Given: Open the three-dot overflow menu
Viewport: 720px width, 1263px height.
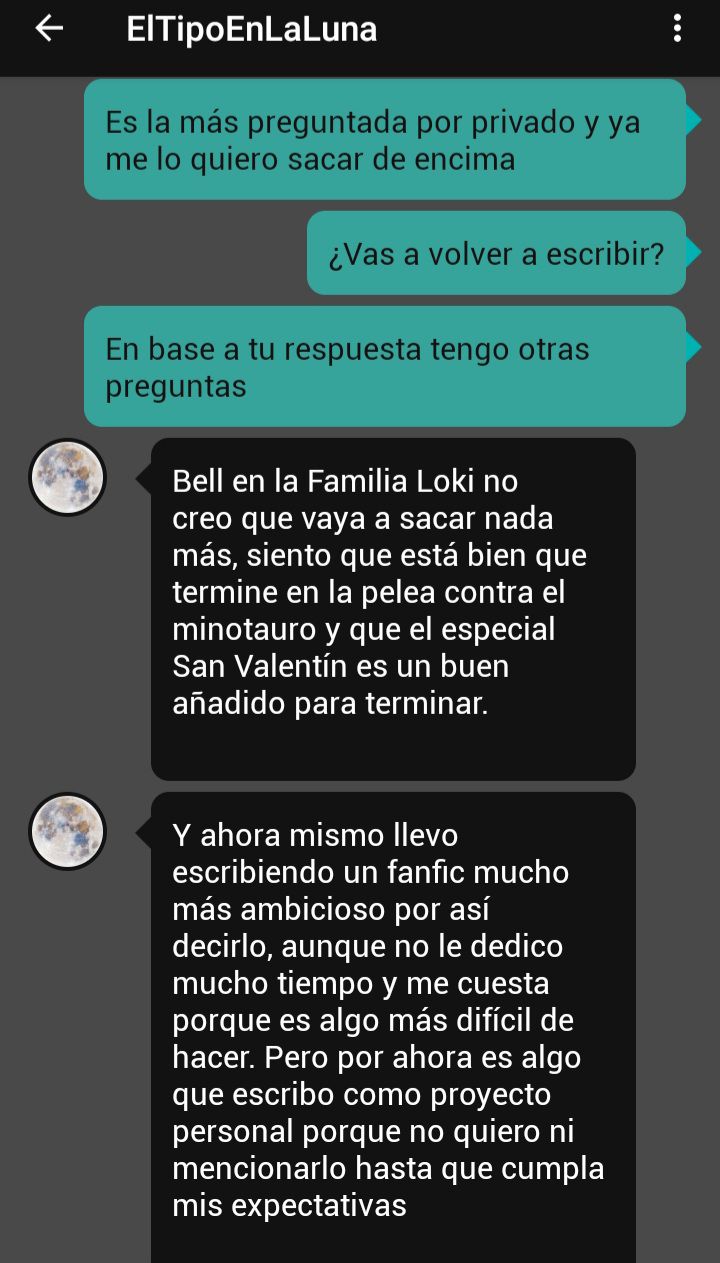Looking at the screenshot, I should coord(677,29).
